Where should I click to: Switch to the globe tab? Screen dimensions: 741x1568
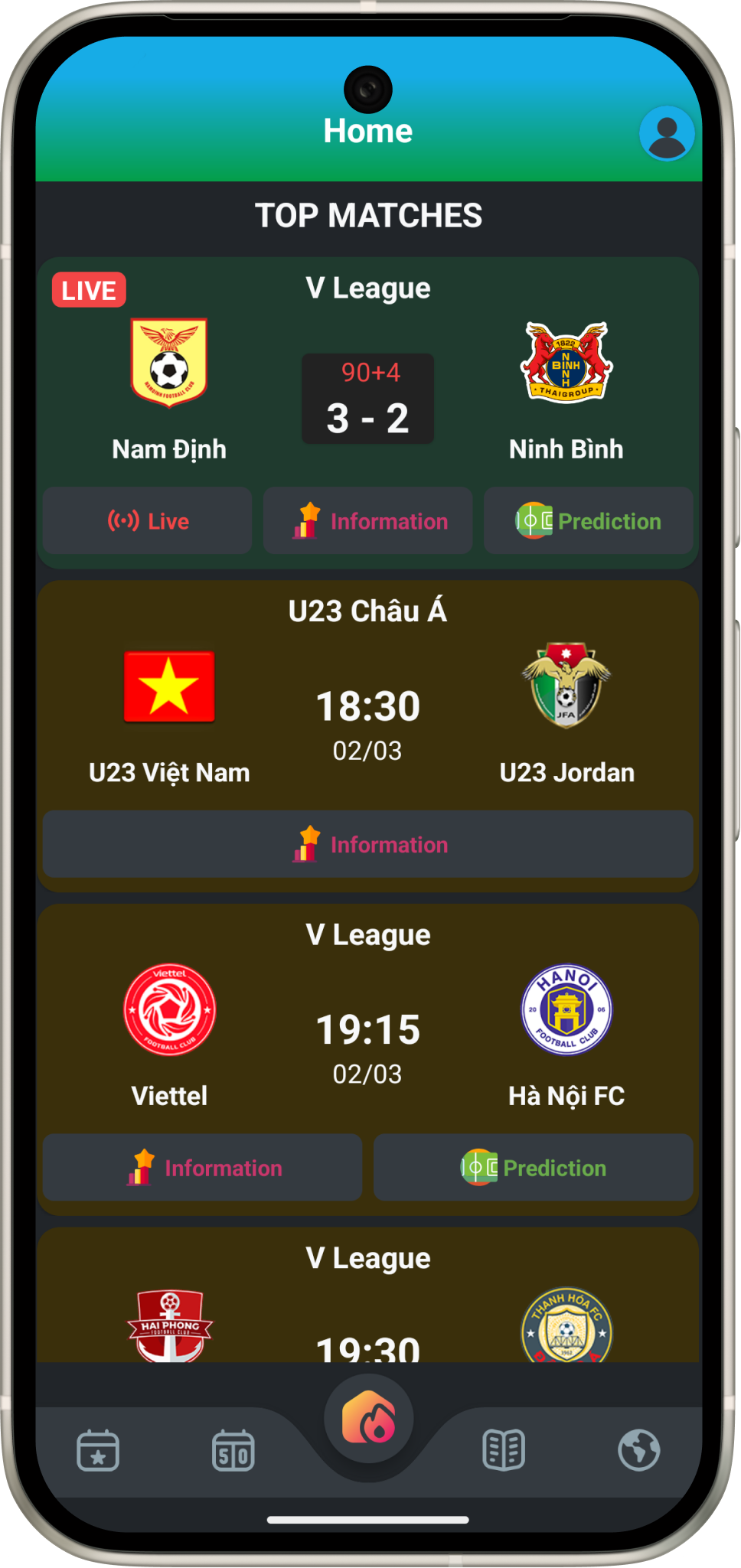639,1449
